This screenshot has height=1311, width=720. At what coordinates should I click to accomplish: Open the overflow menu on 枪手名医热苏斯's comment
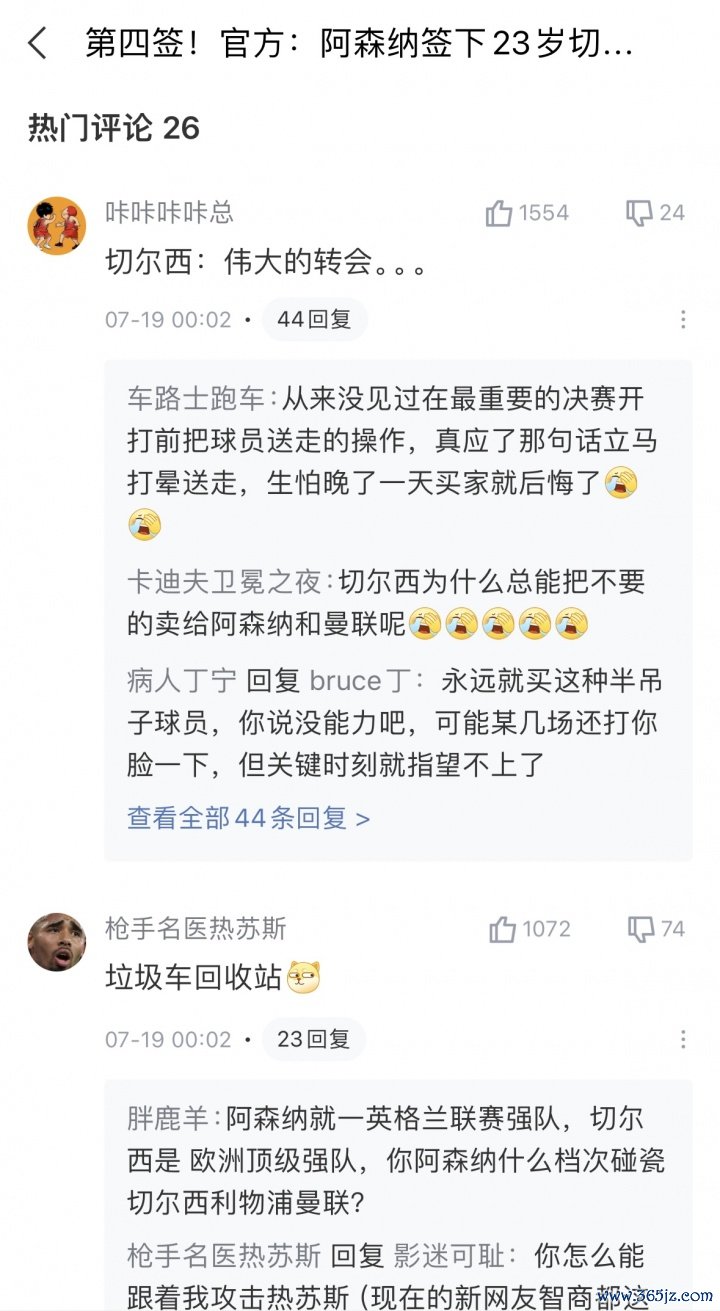[x=683, y=1039]
